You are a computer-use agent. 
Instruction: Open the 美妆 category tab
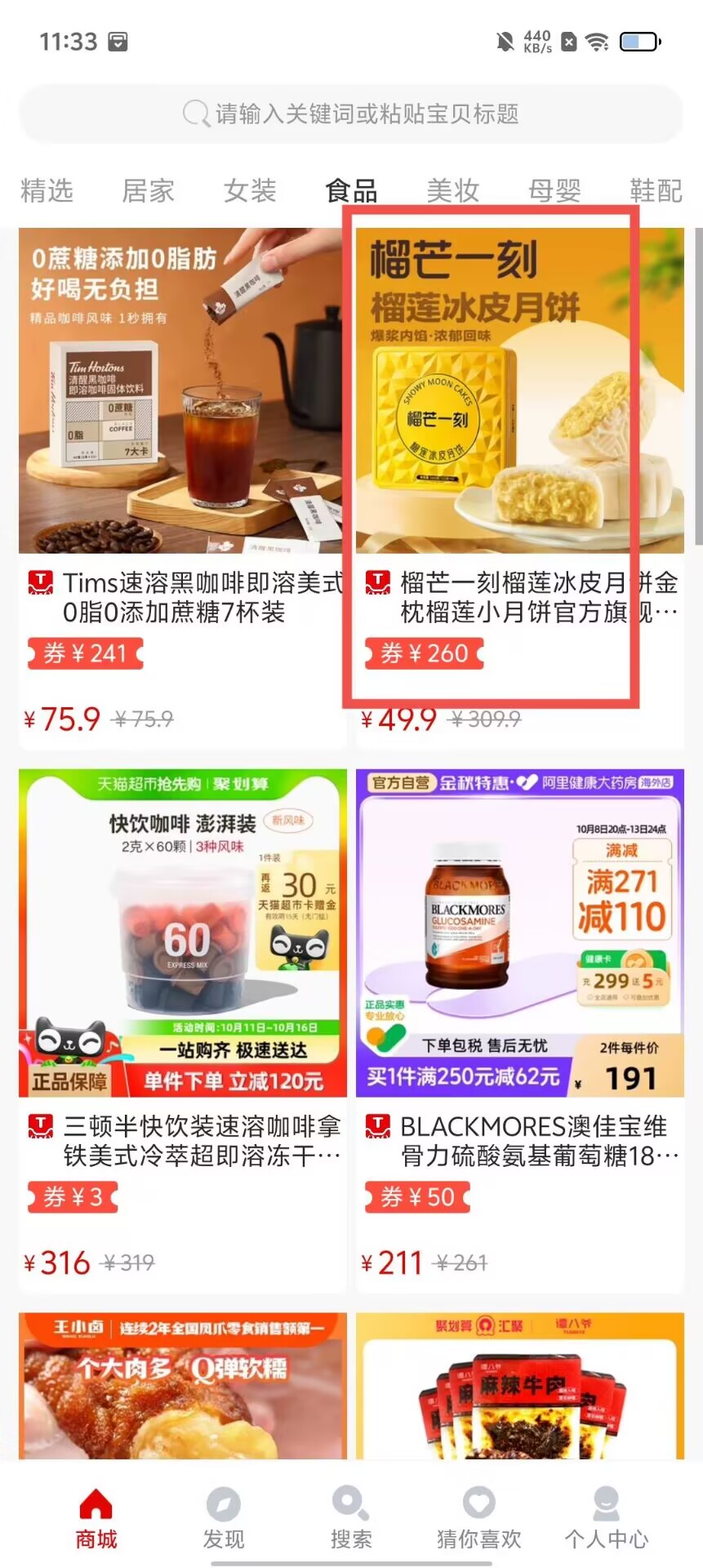(452, 191)
